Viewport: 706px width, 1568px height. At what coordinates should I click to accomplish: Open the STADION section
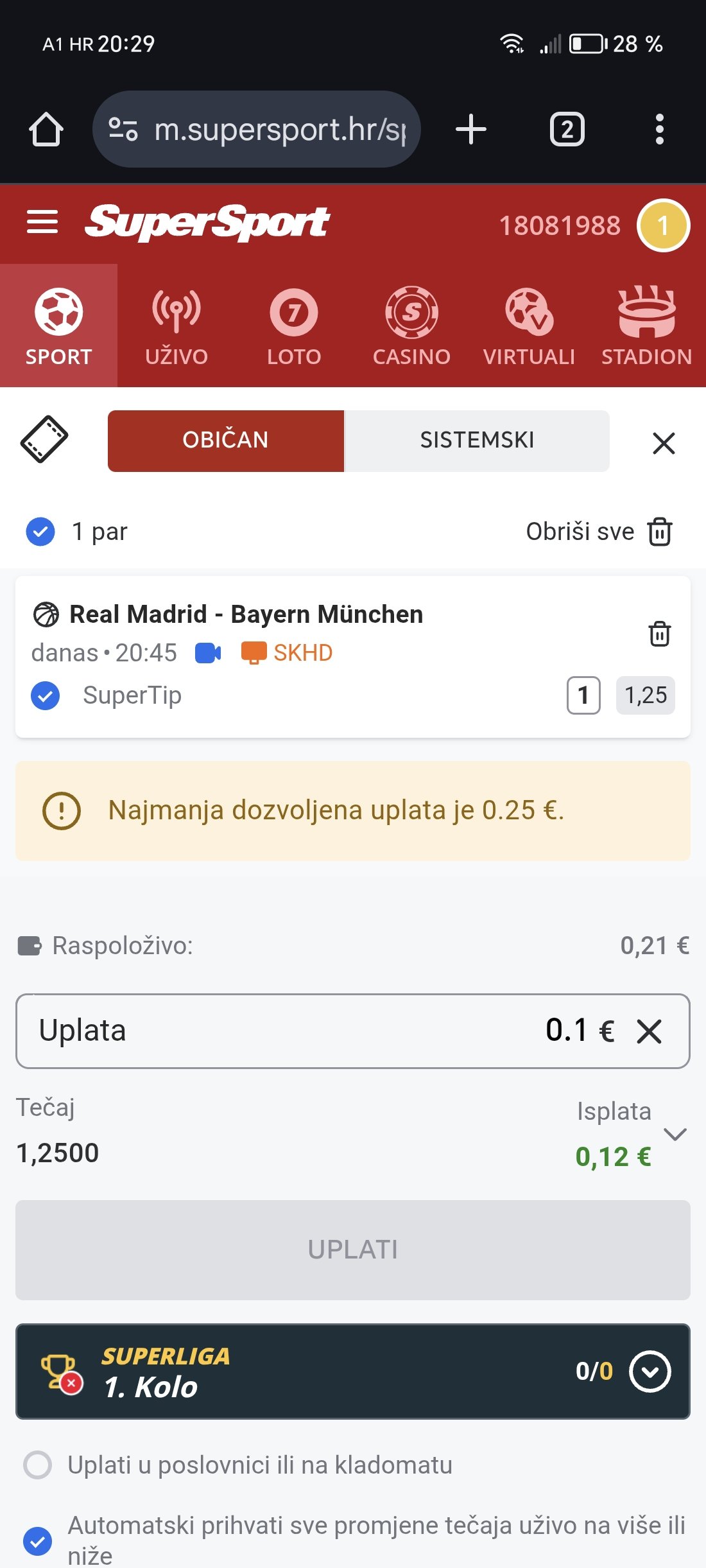coord(646,326)
